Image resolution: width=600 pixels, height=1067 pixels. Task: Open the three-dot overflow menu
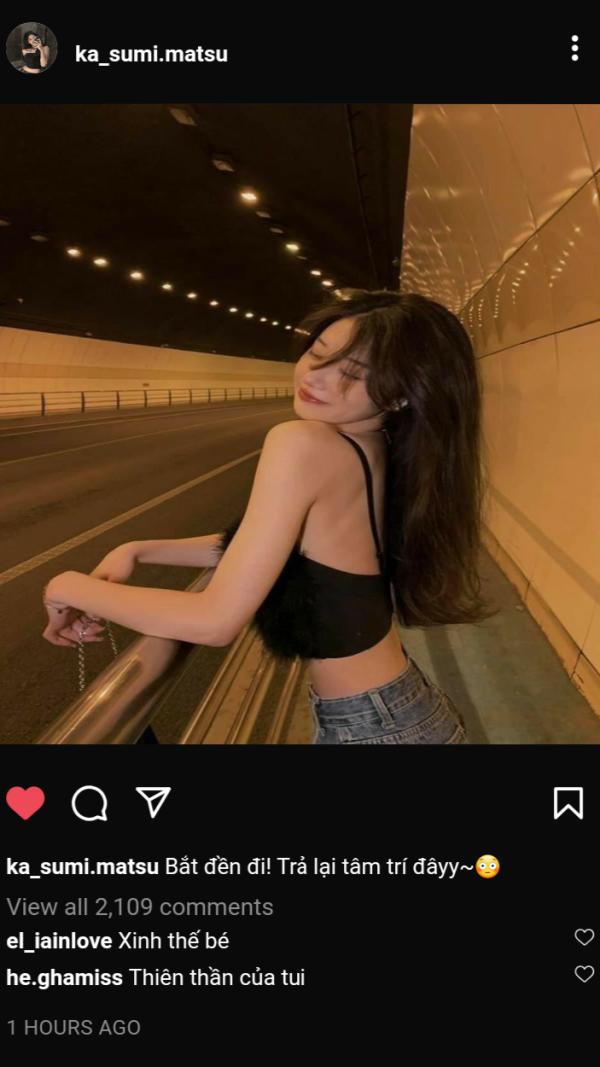pyautogui.click(x=574, y=48)
